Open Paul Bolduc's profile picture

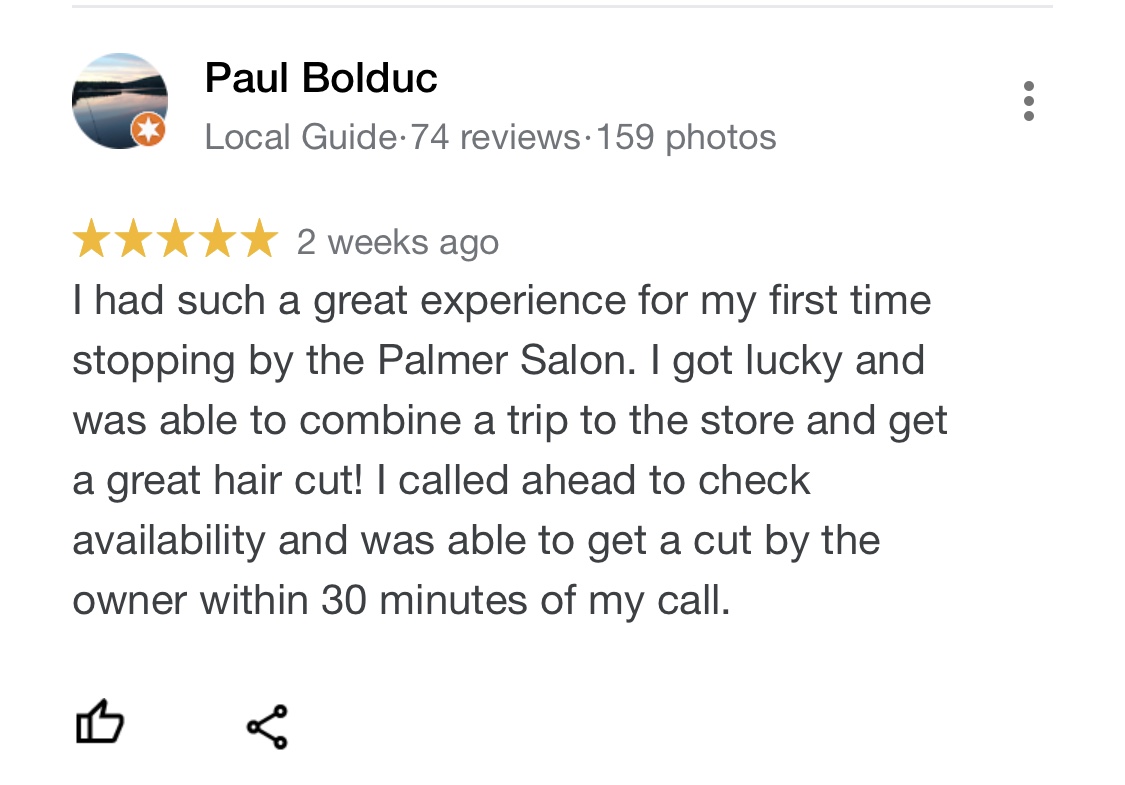point(119,101)
